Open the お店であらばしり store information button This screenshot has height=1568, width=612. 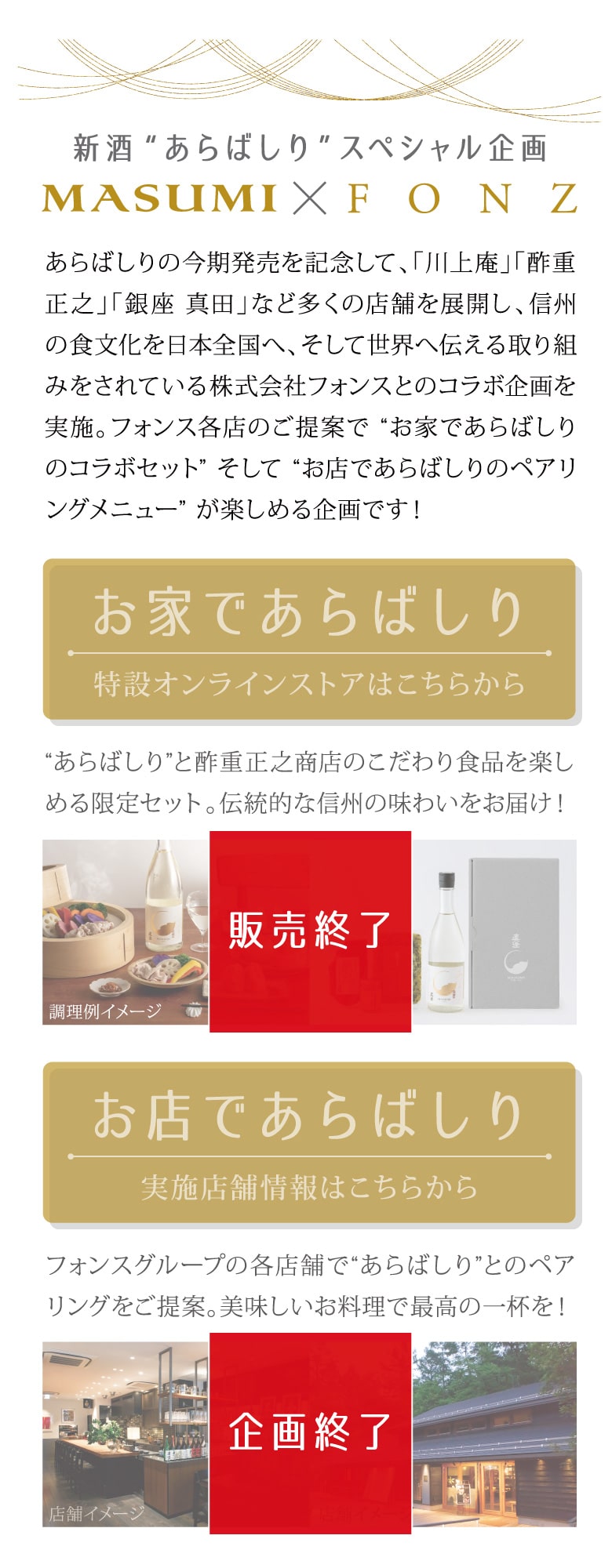(x=309, y=1143)
